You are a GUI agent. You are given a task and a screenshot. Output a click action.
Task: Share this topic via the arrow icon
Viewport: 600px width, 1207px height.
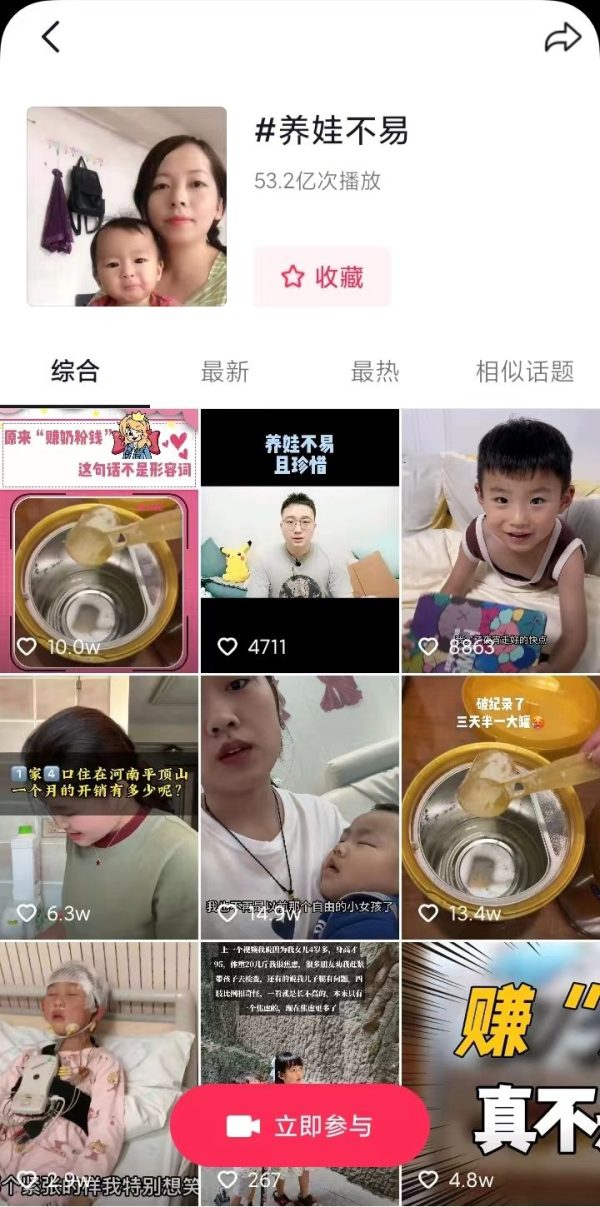coord(562,38)
